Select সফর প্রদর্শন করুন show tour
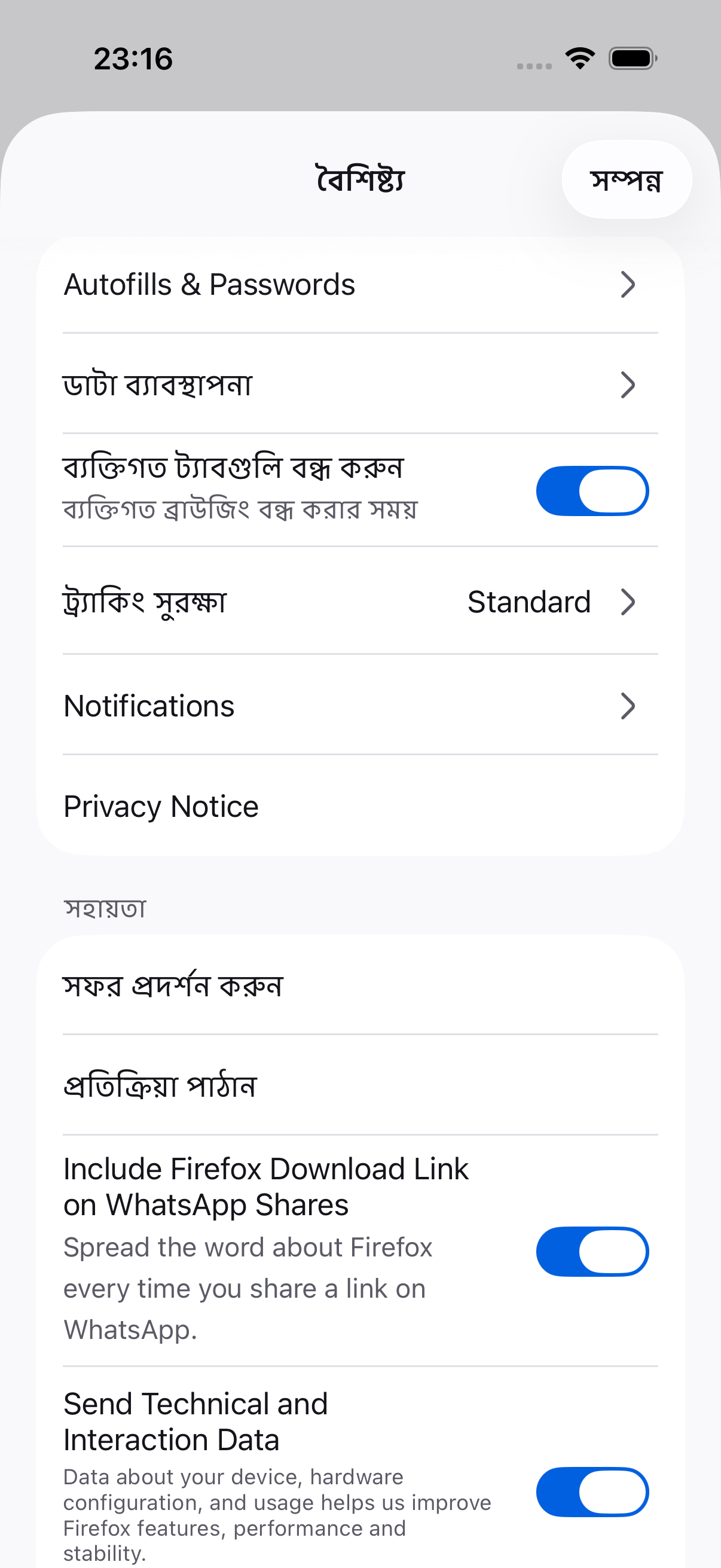This screenshot has height=1568, width=721. (360, 986)
